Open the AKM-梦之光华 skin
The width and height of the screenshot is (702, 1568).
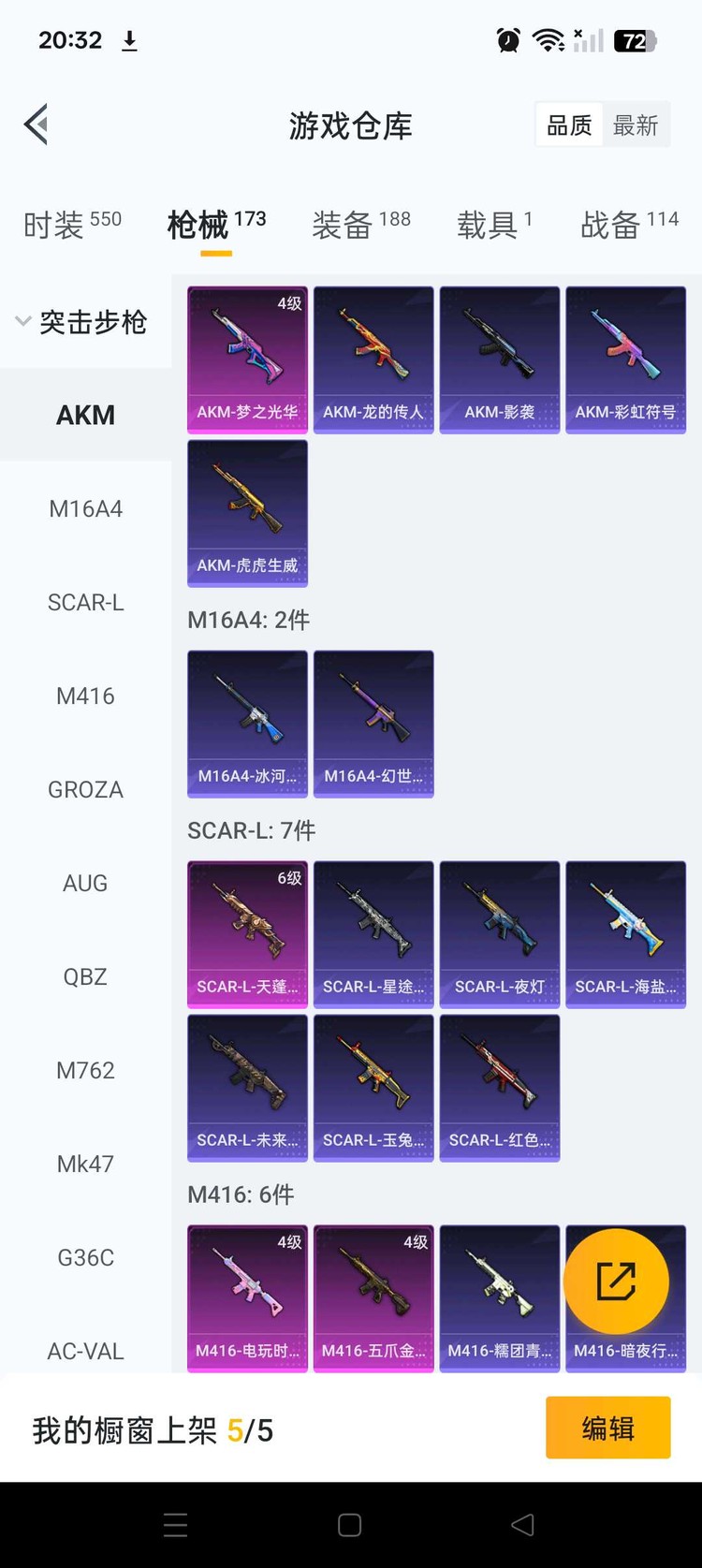click(247, 359)
